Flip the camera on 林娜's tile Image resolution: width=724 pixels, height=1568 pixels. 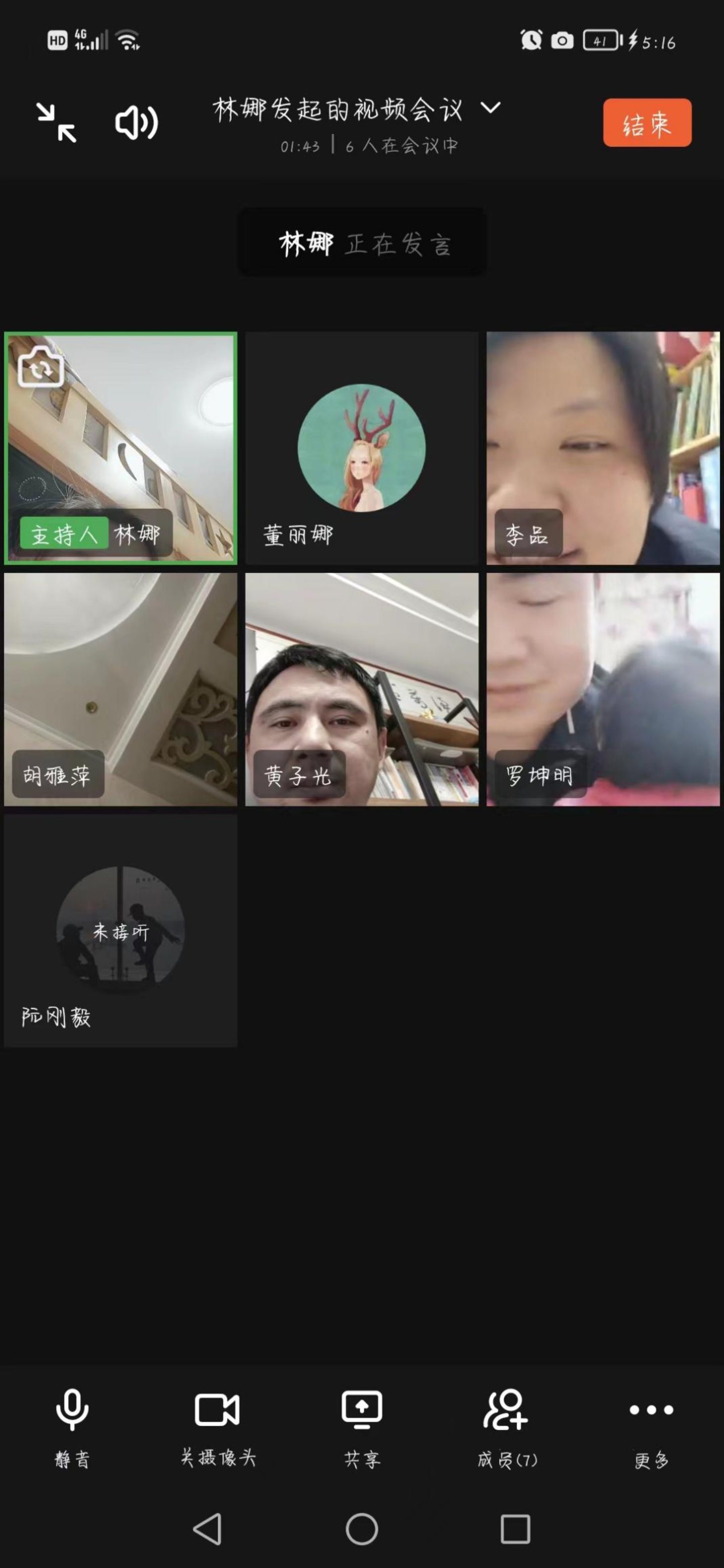(x=41, y=367)
